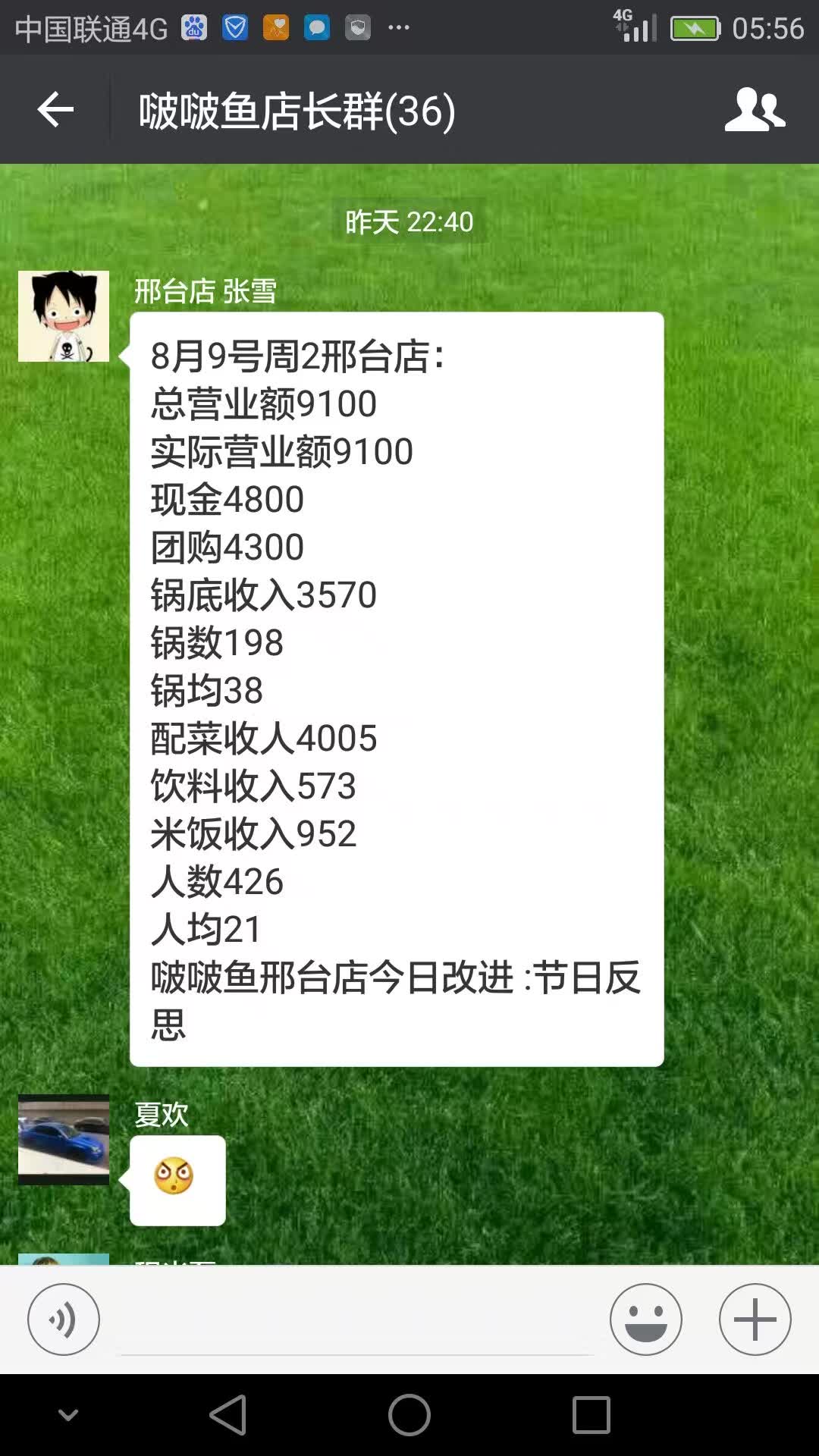Open recent apps from navigation bar
819x1456 pixels.
[x=591, y=1415]
